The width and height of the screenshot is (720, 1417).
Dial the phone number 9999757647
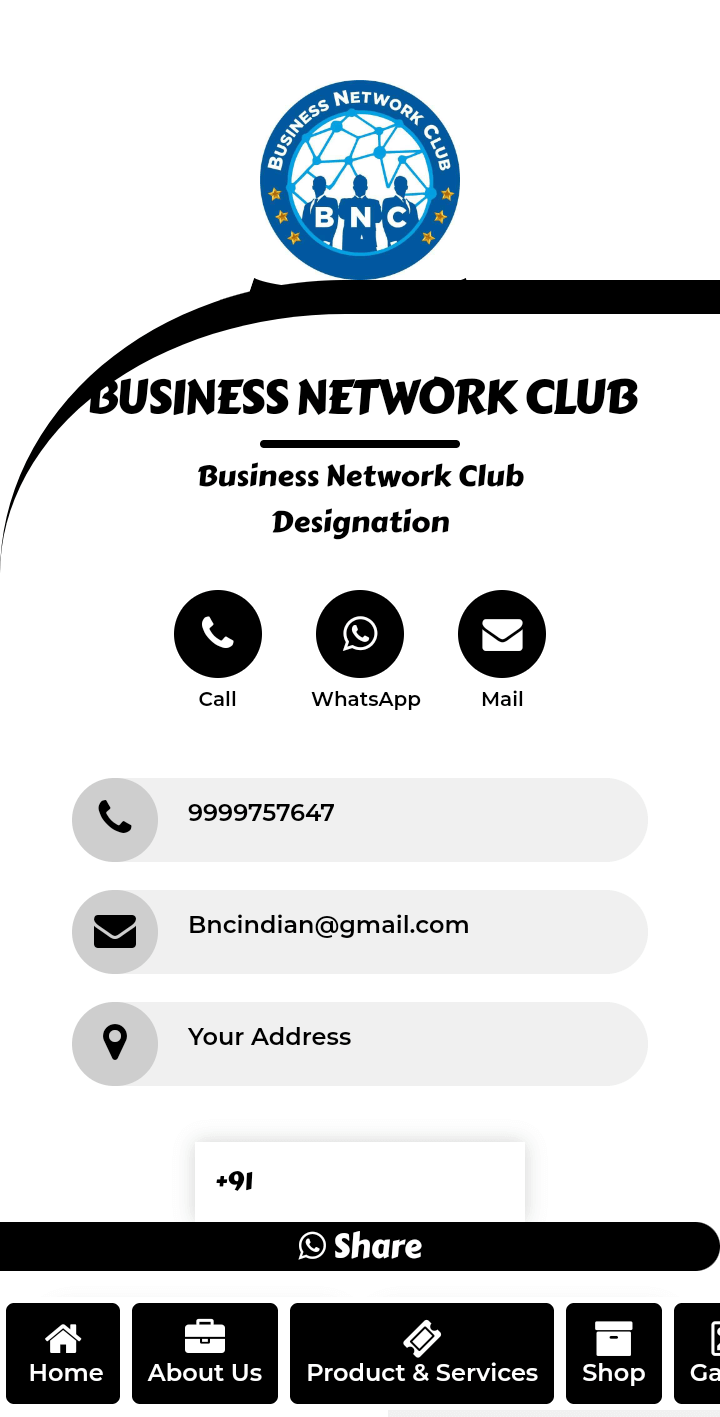[360, 820]
